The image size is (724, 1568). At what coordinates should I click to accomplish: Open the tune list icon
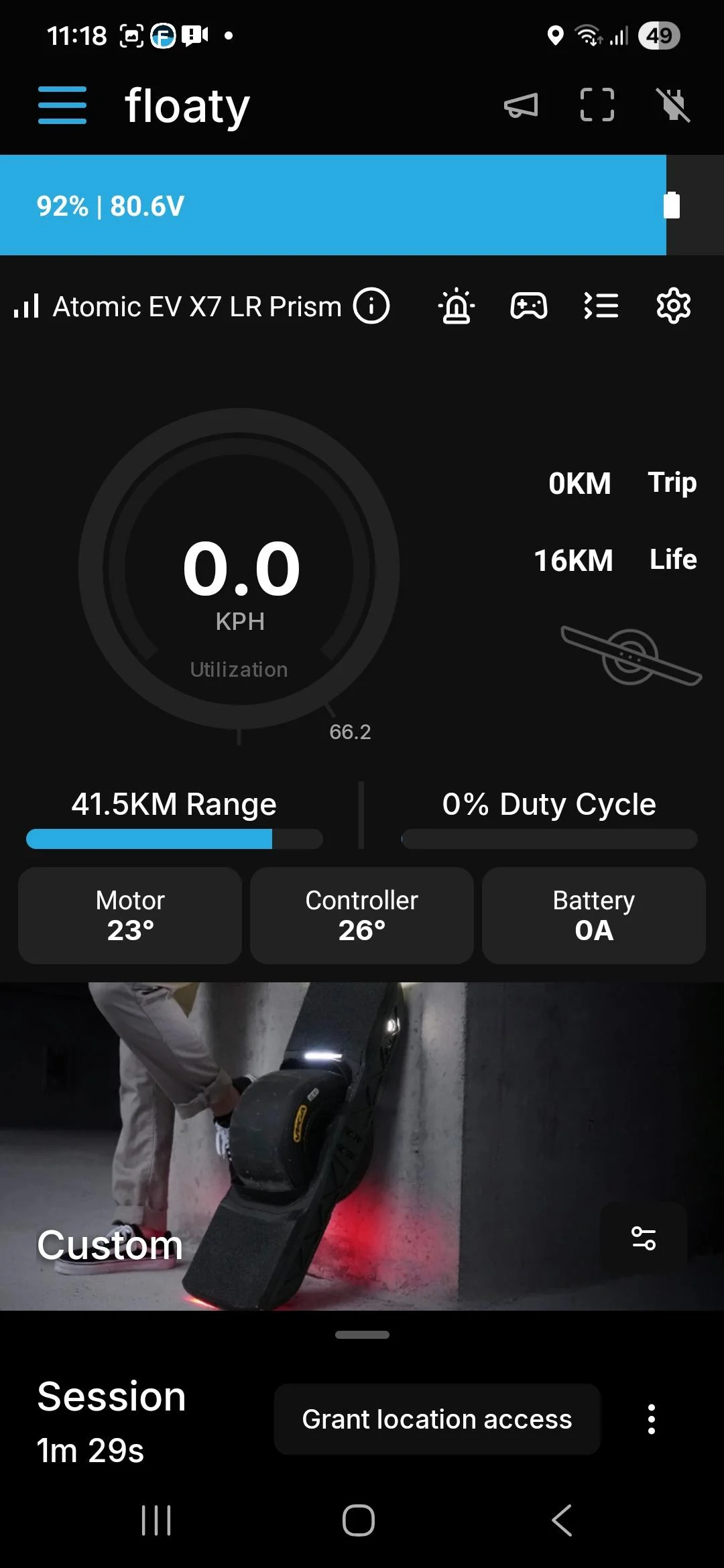[x=601, y=306]
